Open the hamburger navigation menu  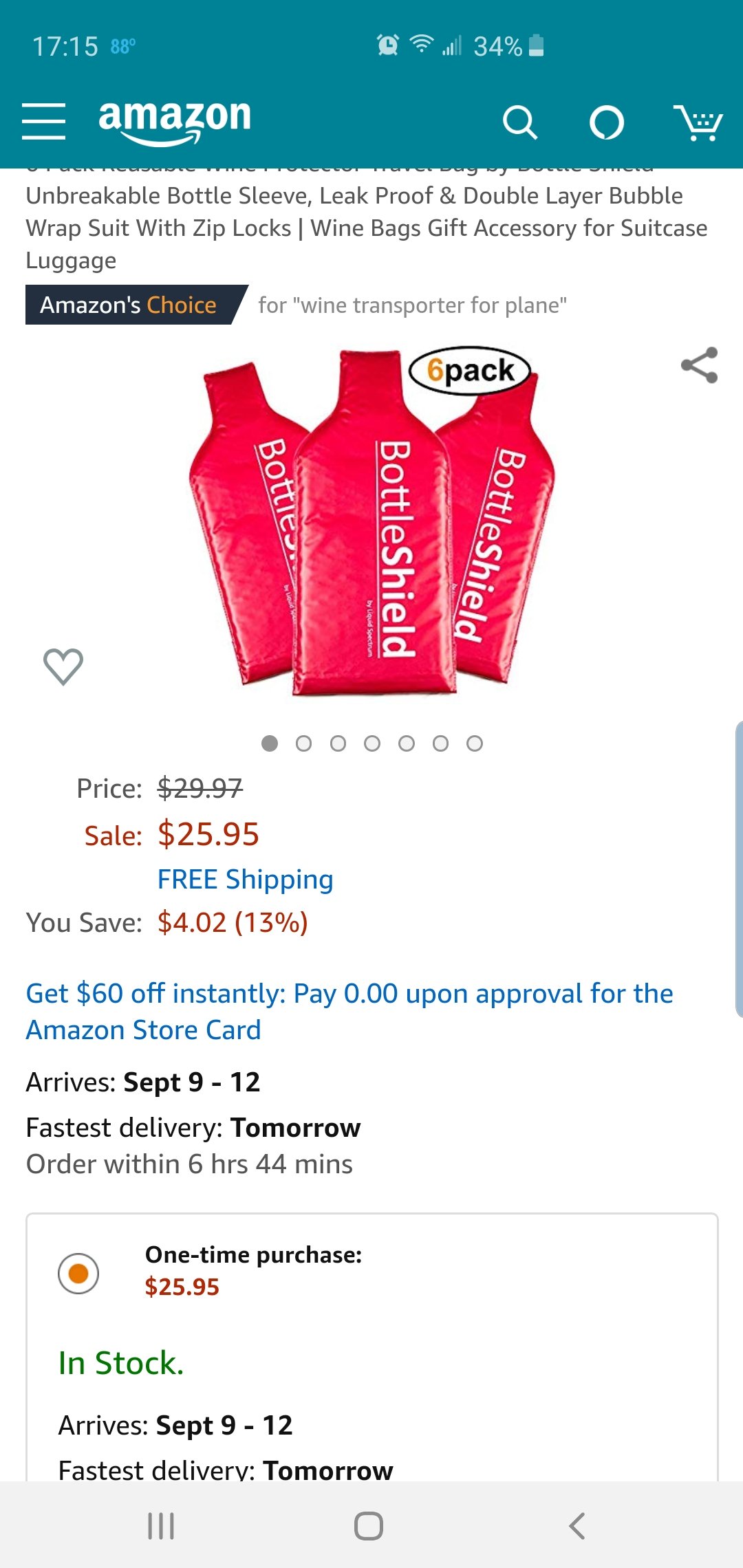tap(43, 122)
